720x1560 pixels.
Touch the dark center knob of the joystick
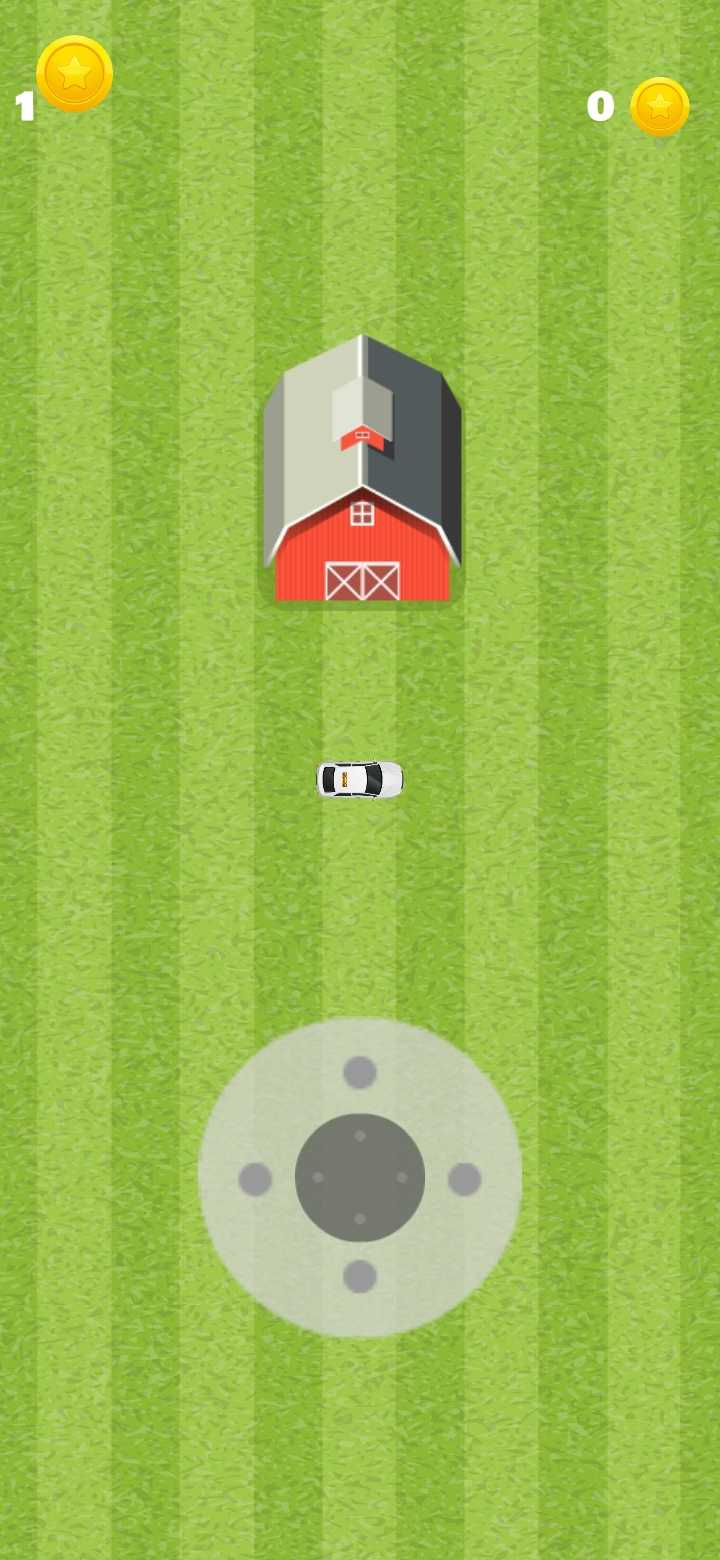360,1178
